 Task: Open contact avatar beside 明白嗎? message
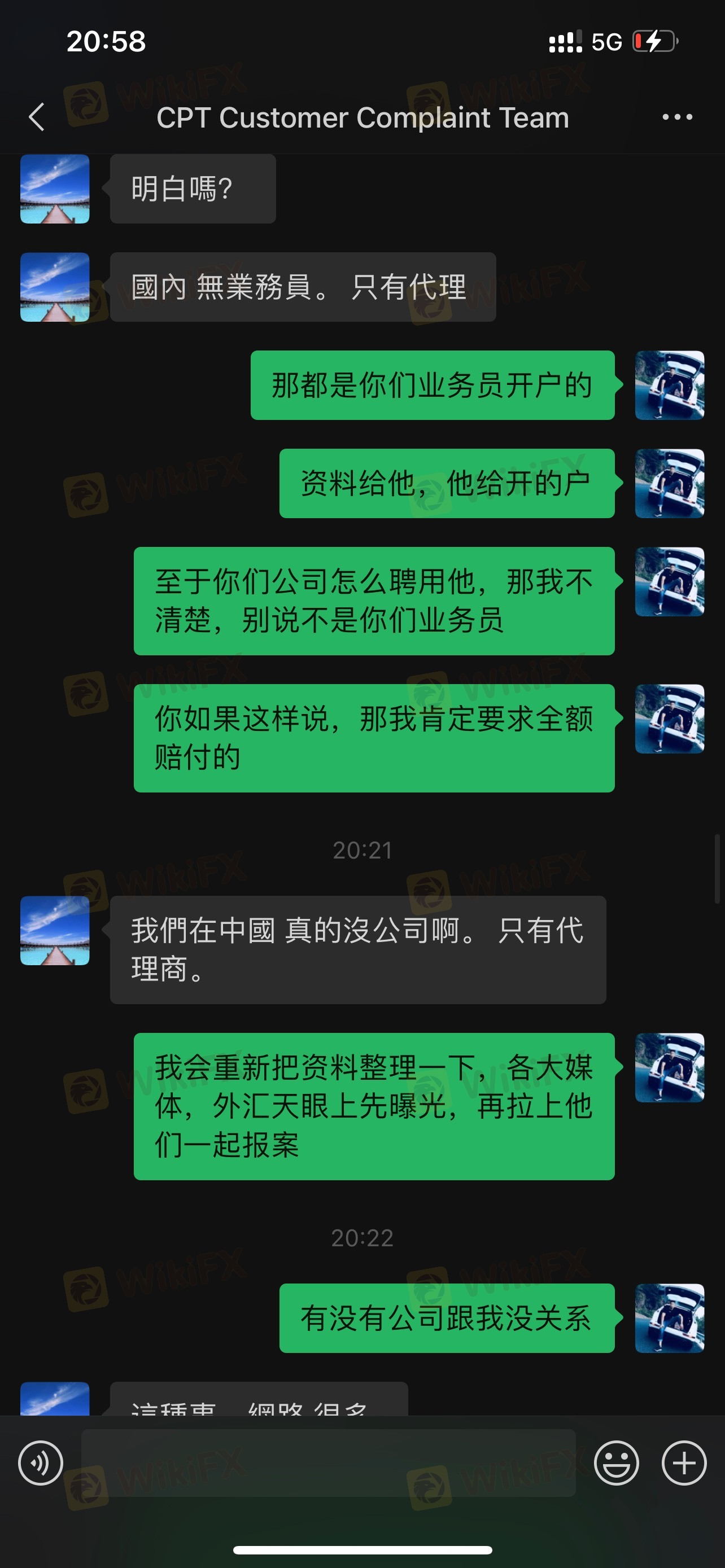(x=55, y=189)
